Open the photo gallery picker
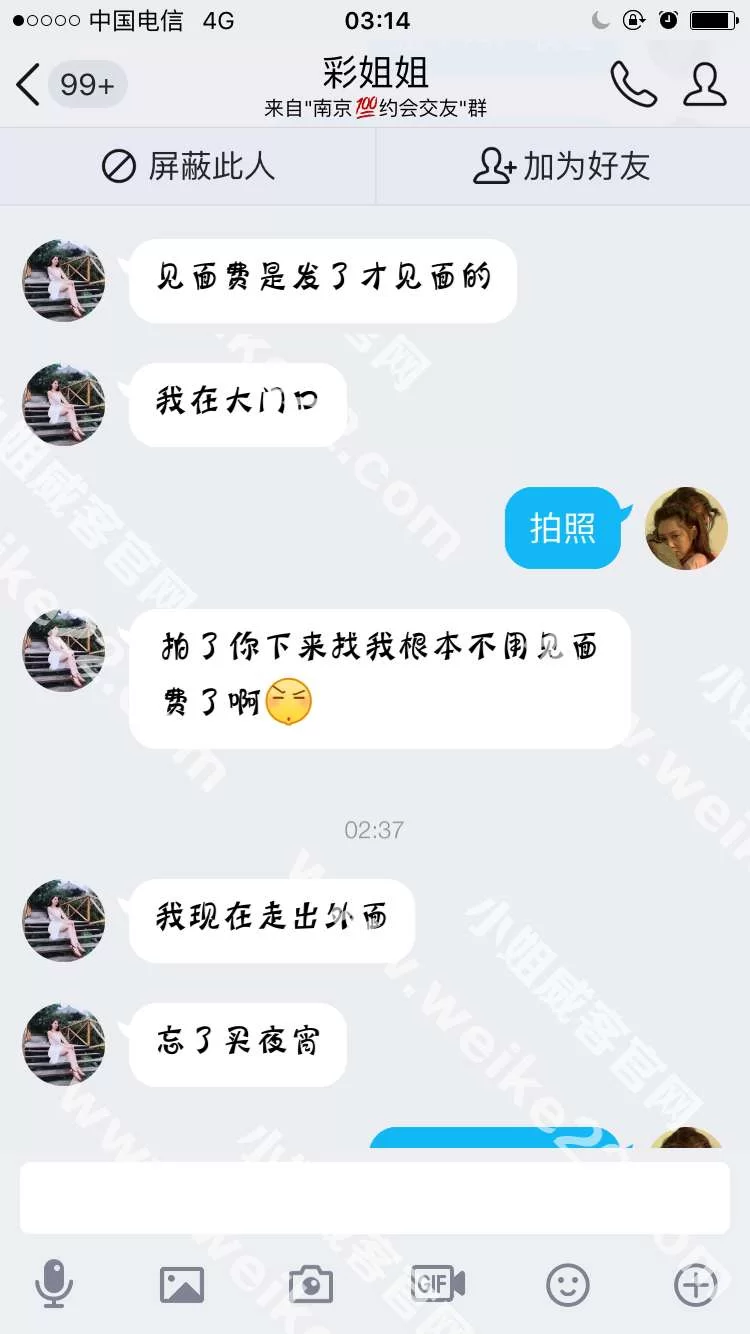This screenshot has height=1334, width=750. 182,1284
